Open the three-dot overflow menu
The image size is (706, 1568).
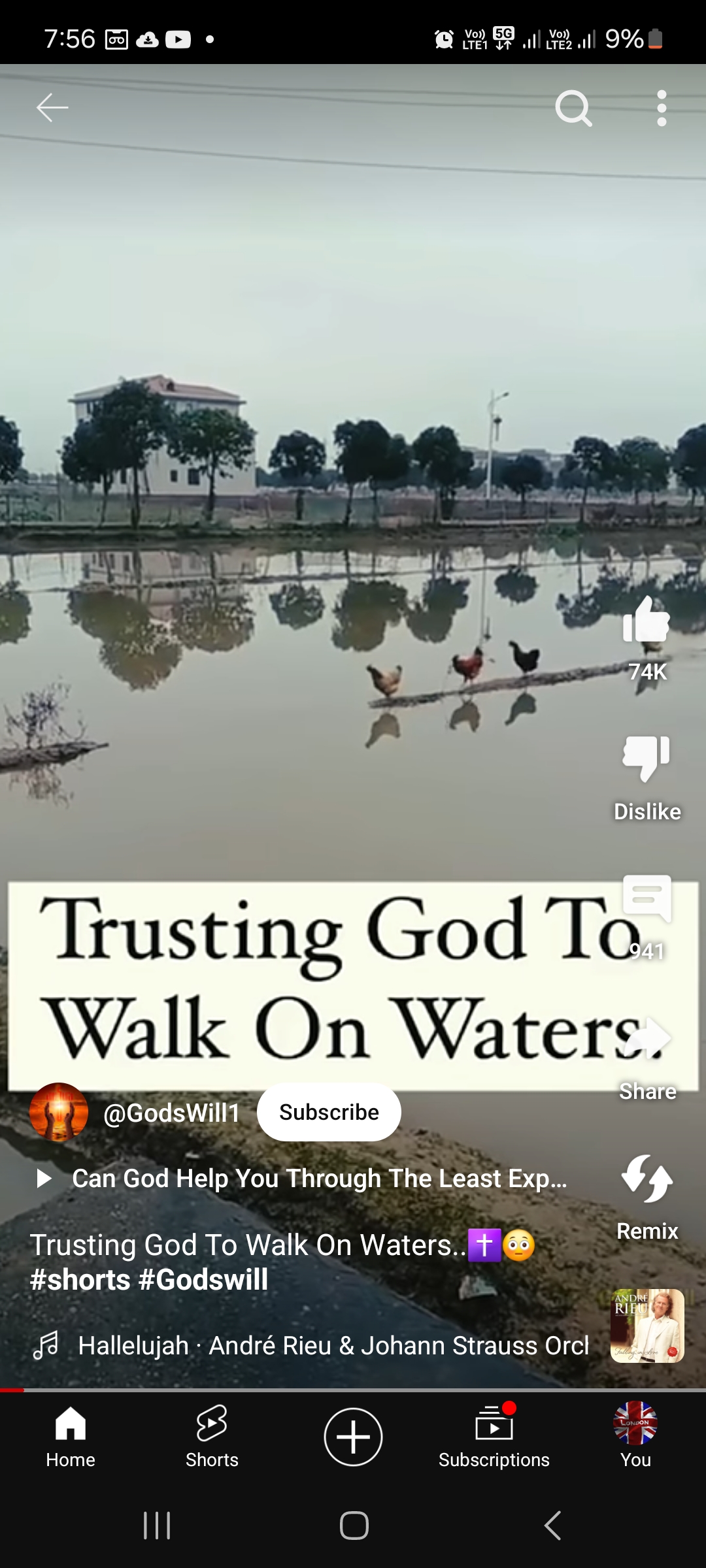tap(662, 108)
